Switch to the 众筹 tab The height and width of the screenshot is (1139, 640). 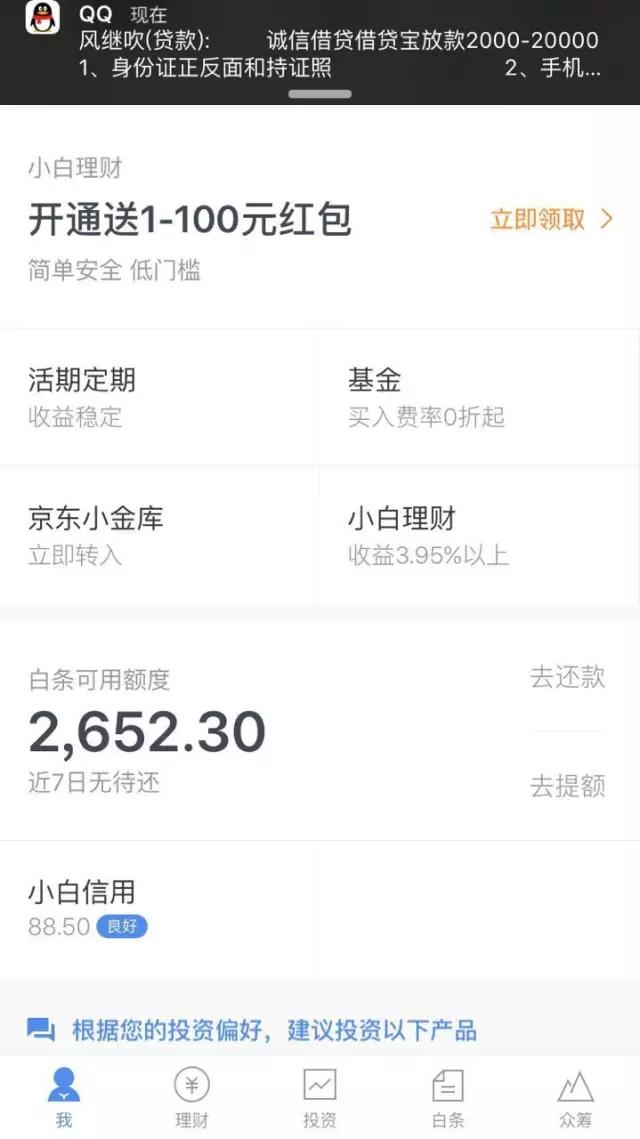click(x=576, y=1097)
